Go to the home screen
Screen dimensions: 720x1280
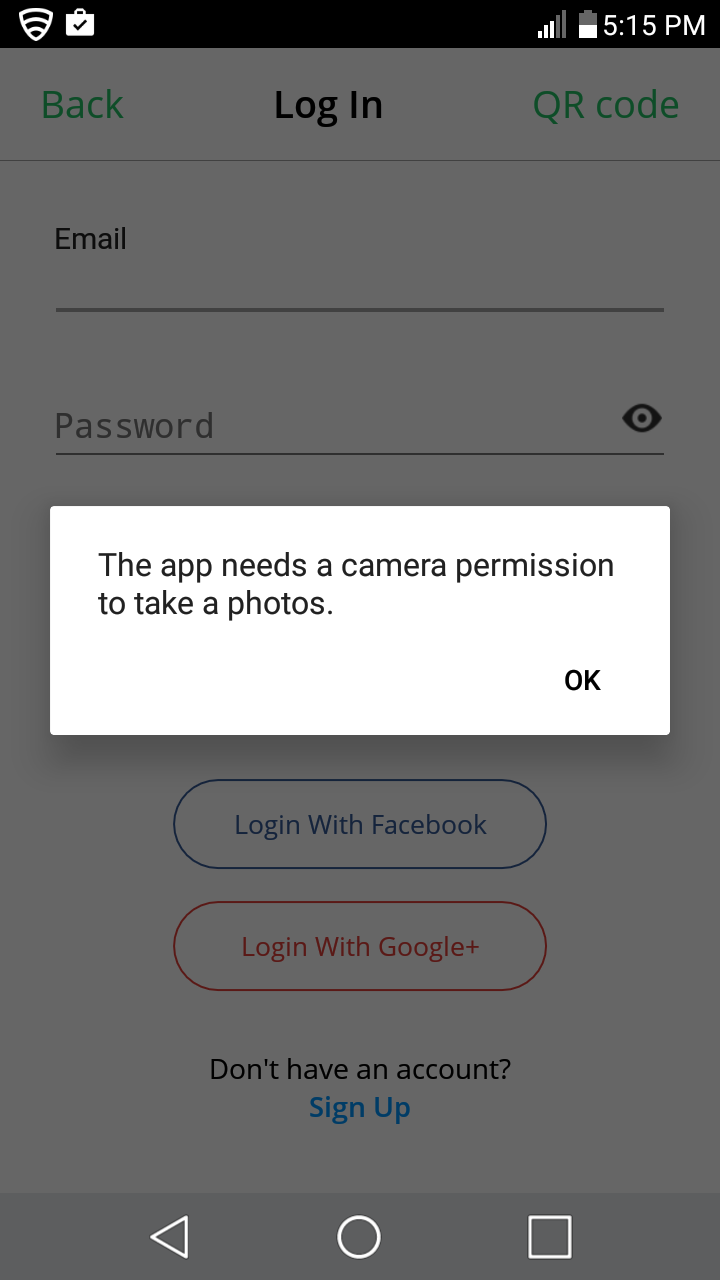(x=359, y=1236)
